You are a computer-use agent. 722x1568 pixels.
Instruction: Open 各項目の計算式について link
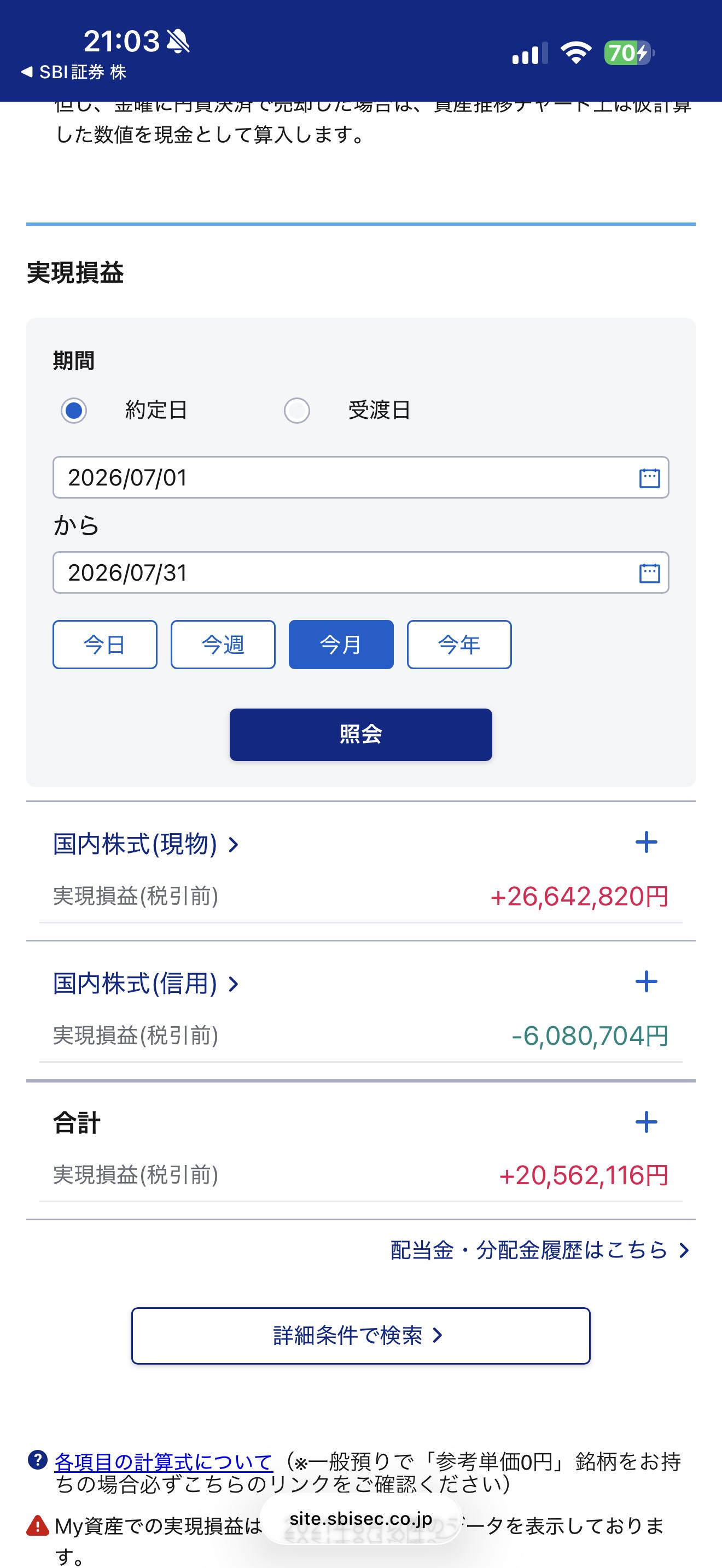tap(163, 1462)
